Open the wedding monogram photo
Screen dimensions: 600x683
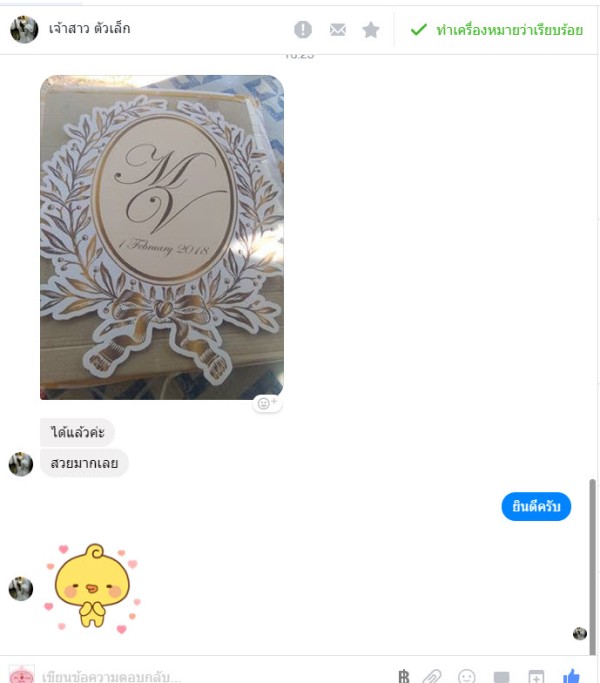point(161,237)
